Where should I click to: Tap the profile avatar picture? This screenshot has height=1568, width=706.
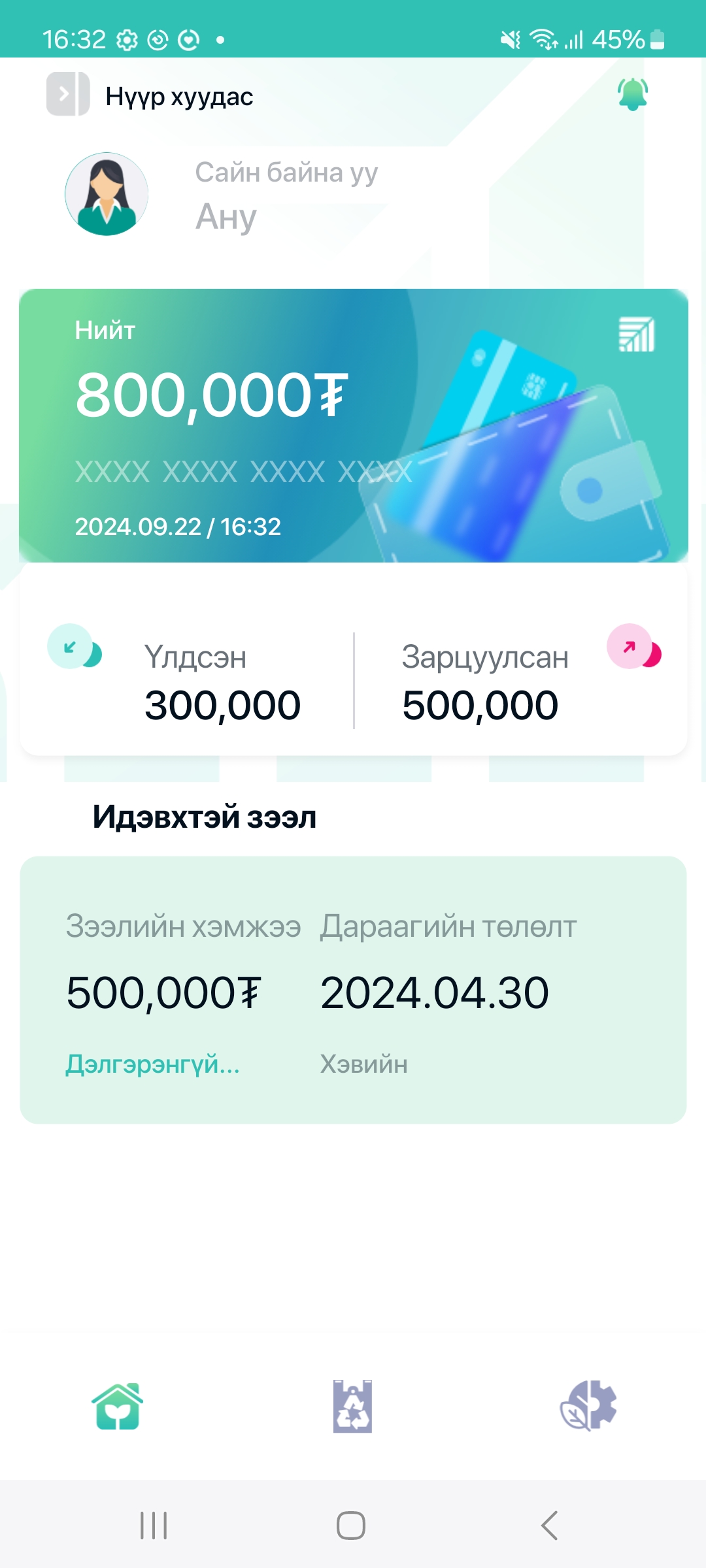107,194
